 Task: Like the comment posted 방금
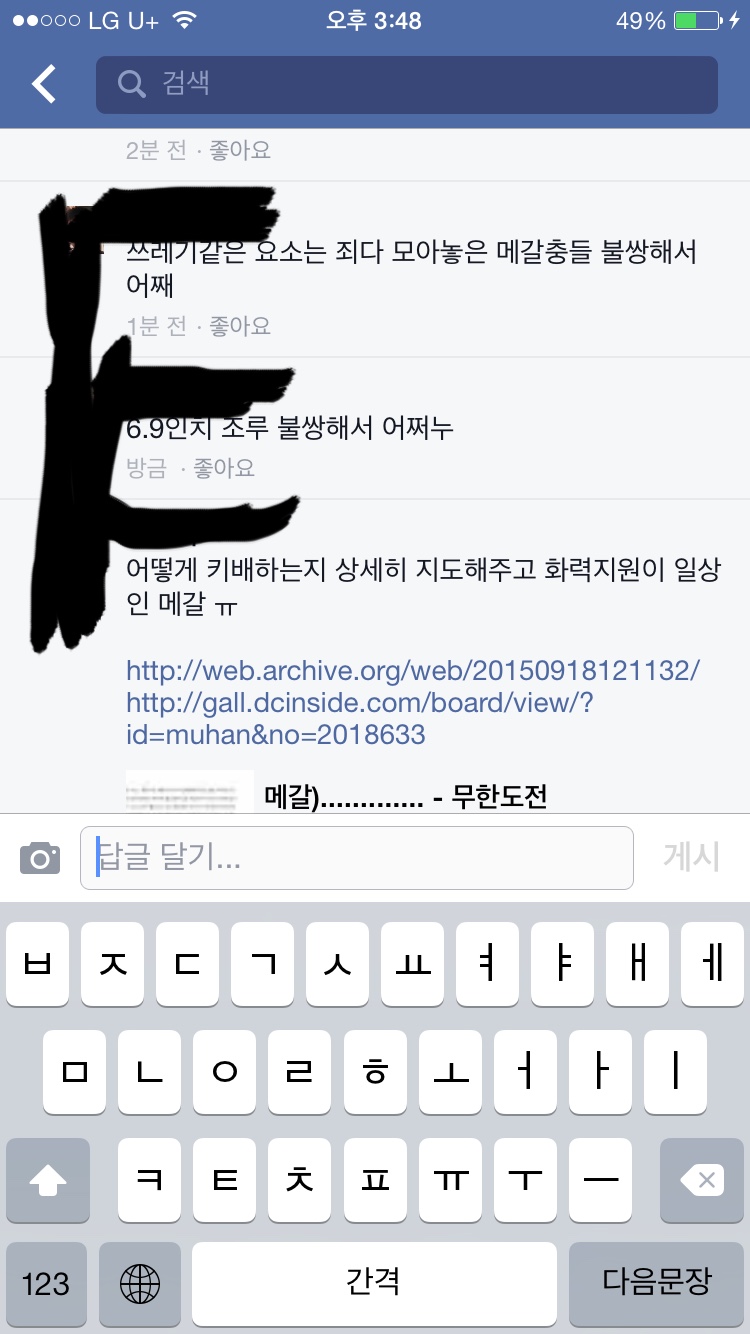point(224,467)
